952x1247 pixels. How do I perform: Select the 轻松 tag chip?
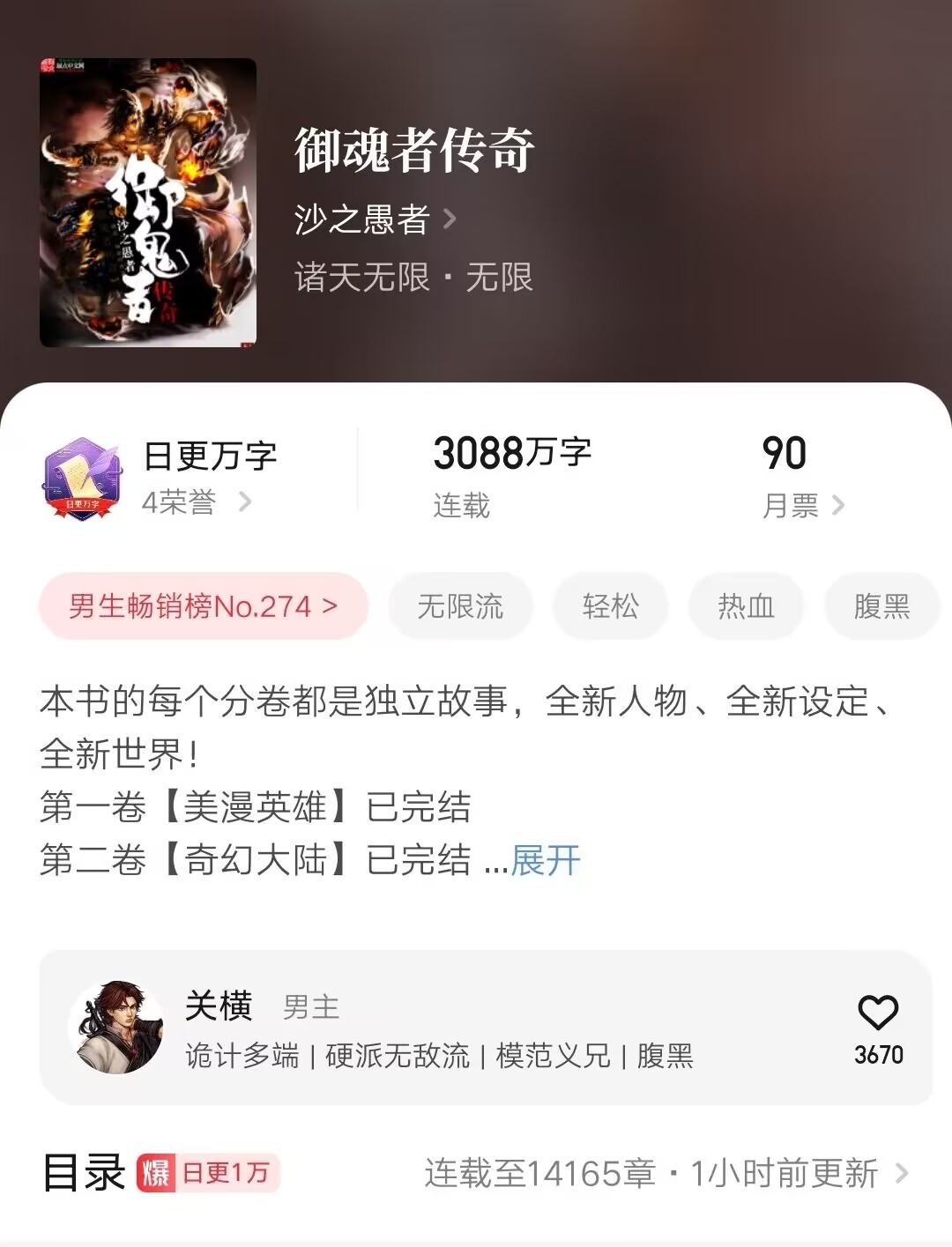(x=610, y=606)
